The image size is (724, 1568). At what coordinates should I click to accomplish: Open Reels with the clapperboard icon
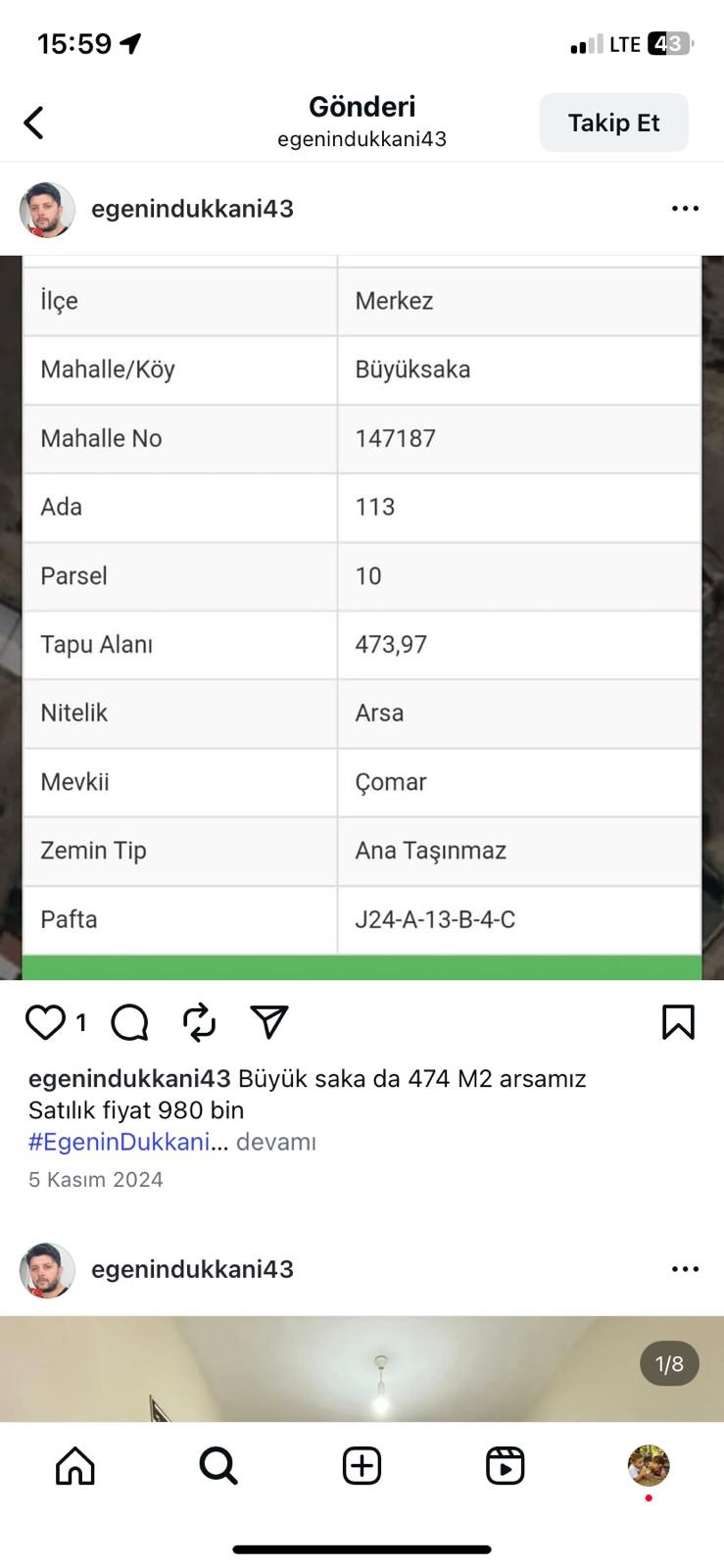point(505,1466)
